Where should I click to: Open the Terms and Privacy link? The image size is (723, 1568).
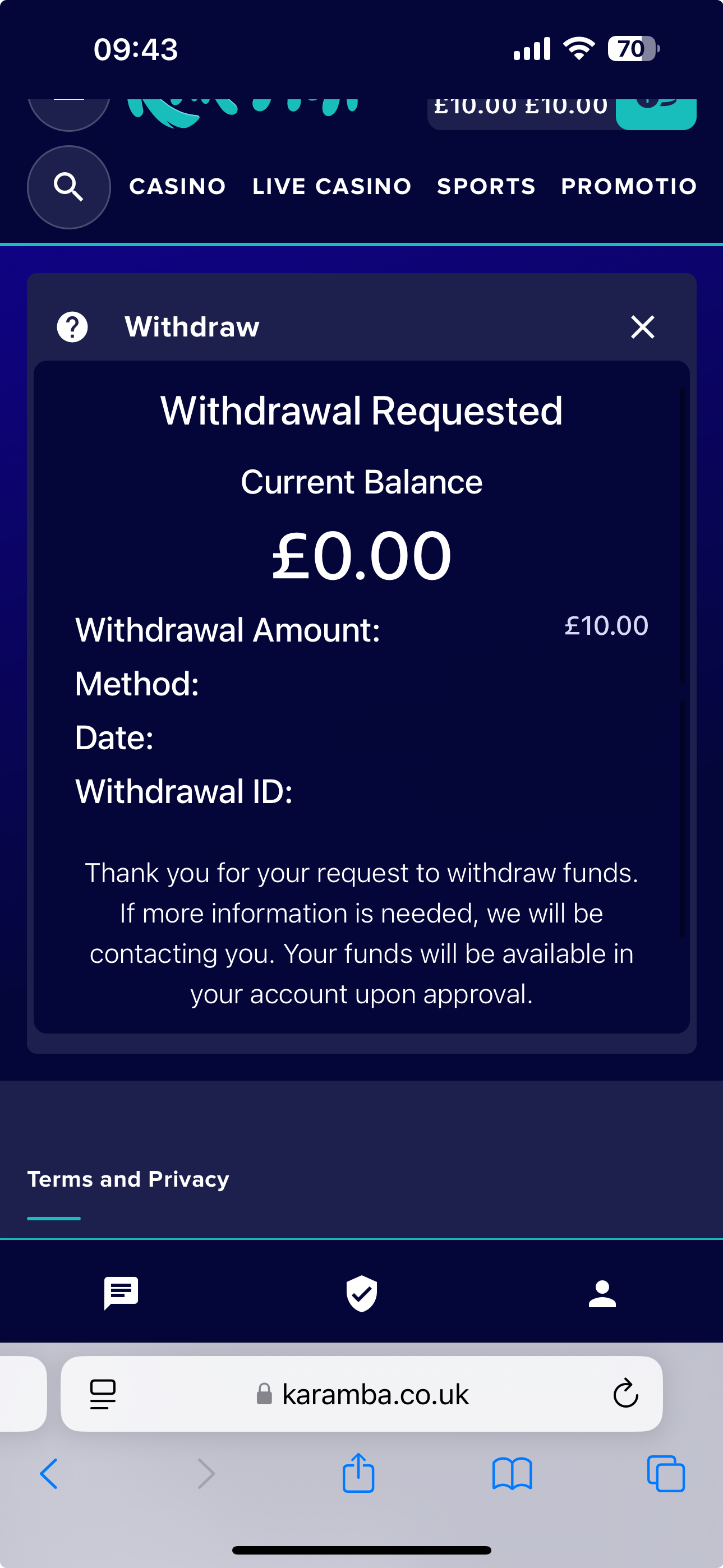click(128, 1178)
